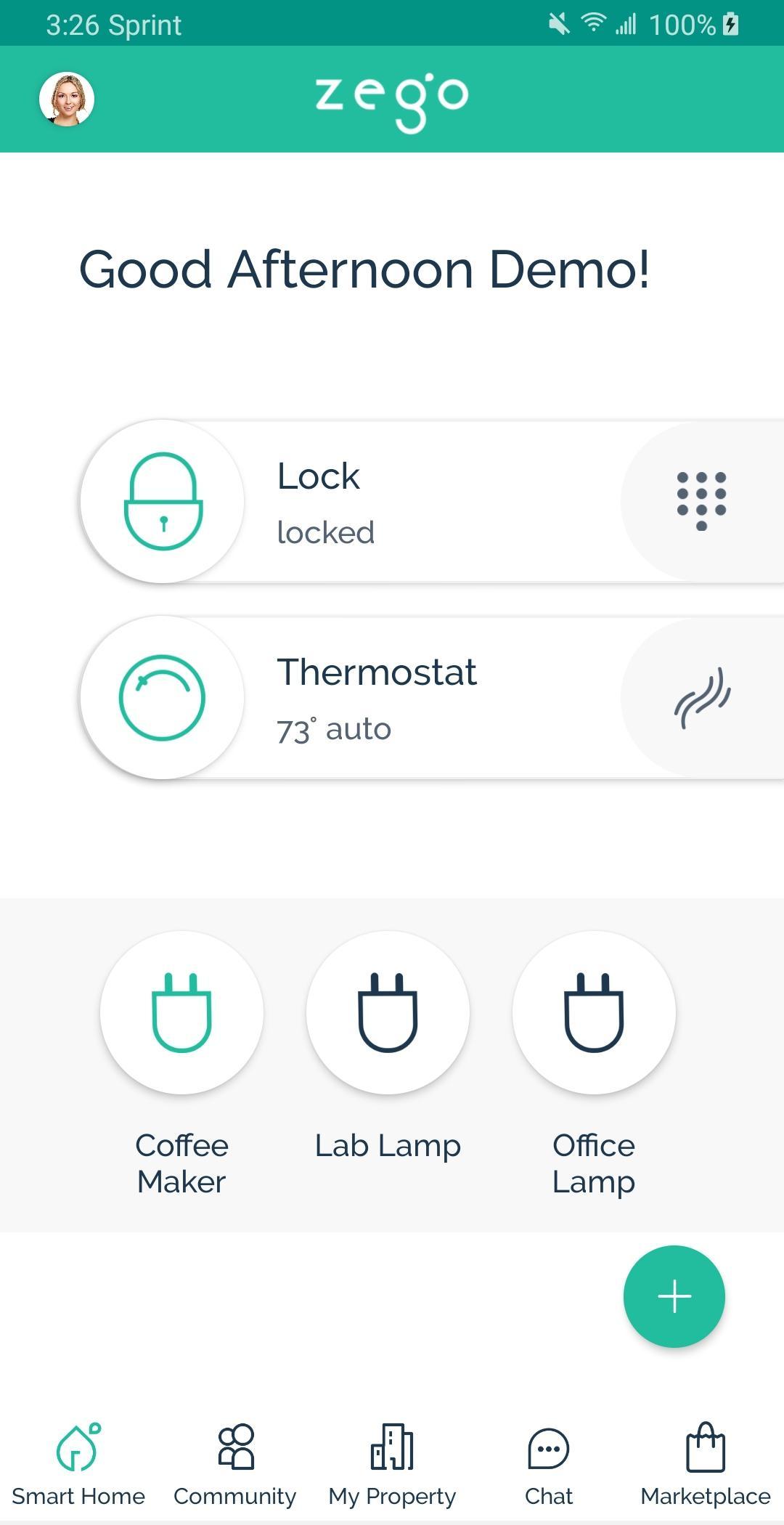Open the lock keypad
Screen dimensions: 784x1525
pos(701,501)
